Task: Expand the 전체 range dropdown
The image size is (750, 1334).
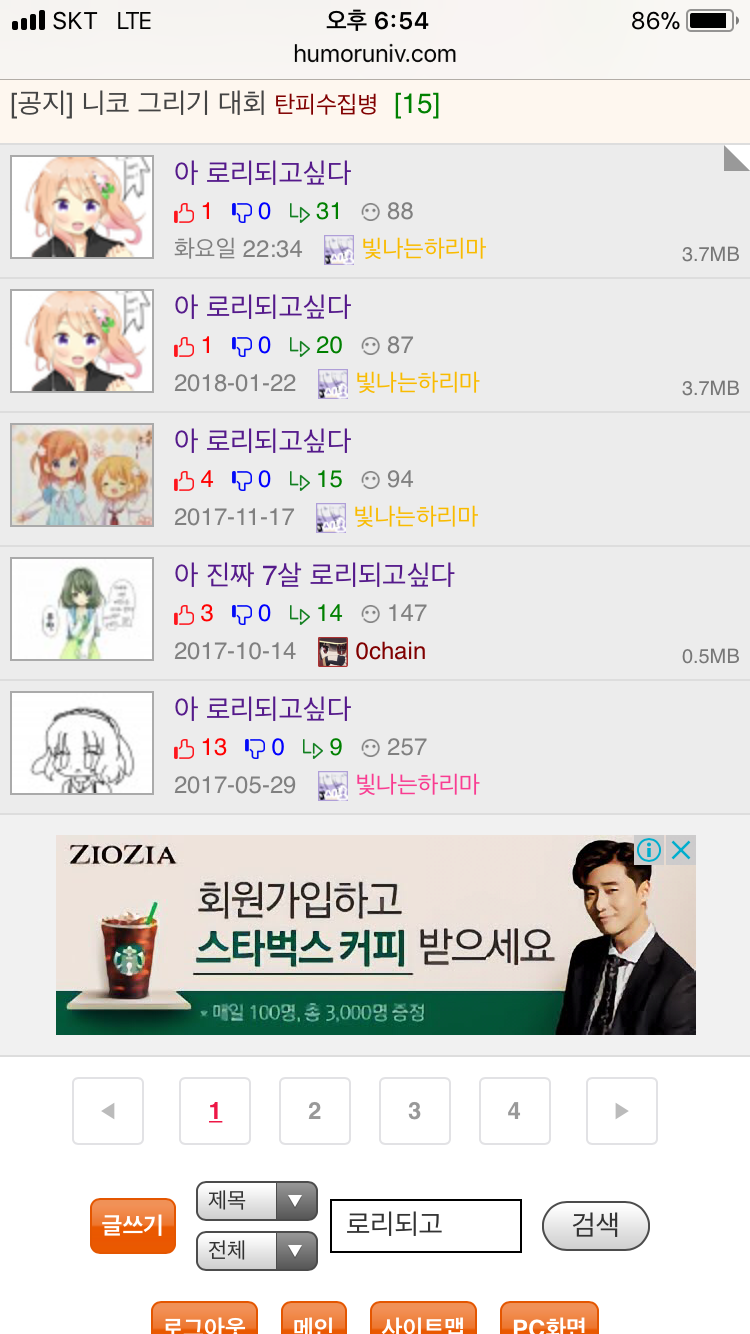Action: [257, 1251]
